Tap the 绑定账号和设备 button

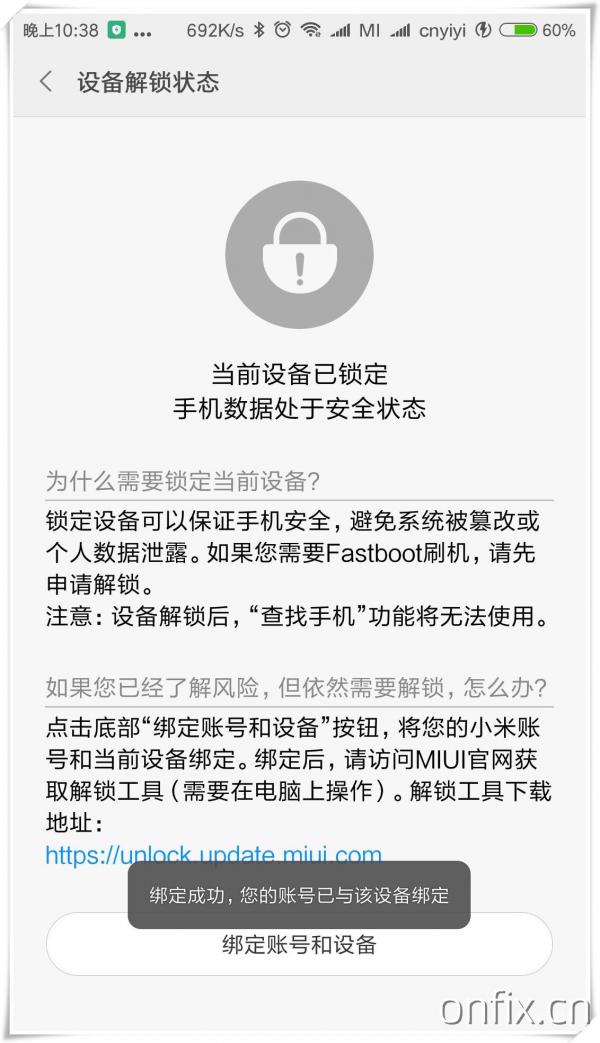tap(299, 945)
